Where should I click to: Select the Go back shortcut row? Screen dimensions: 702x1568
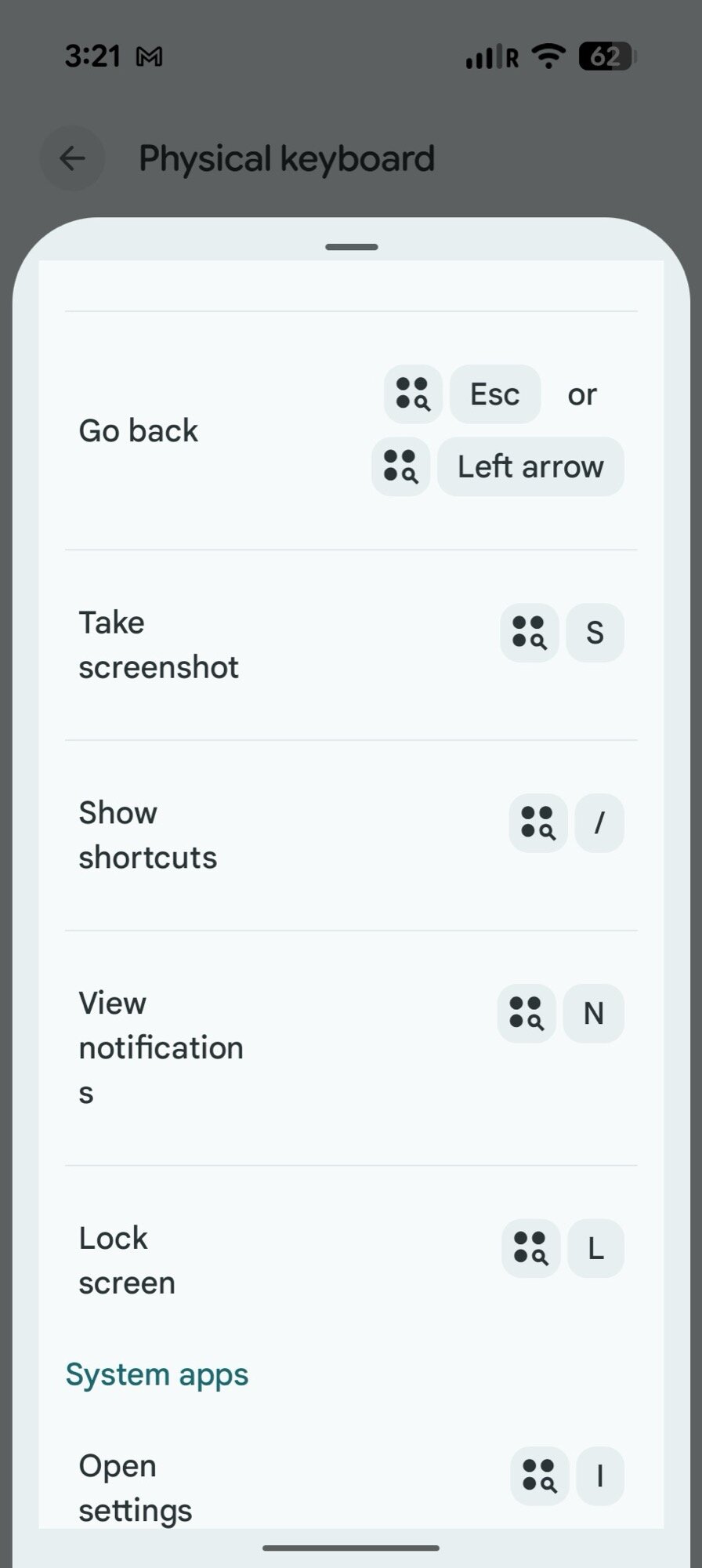tap(138, 430)
